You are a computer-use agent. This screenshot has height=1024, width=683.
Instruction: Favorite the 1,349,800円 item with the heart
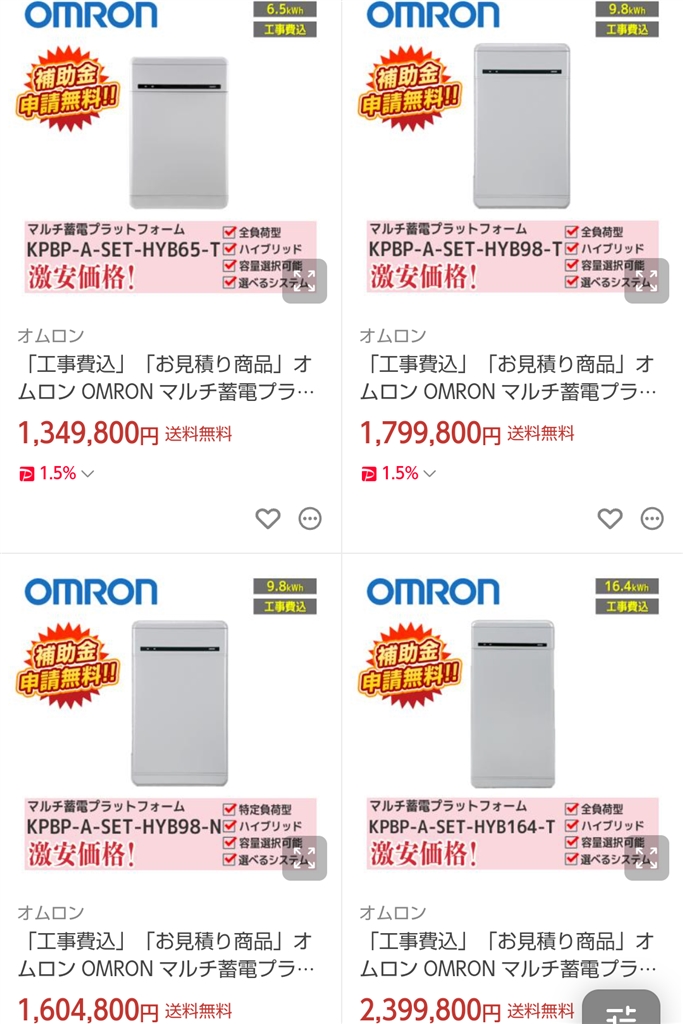[x=268, y=518]
